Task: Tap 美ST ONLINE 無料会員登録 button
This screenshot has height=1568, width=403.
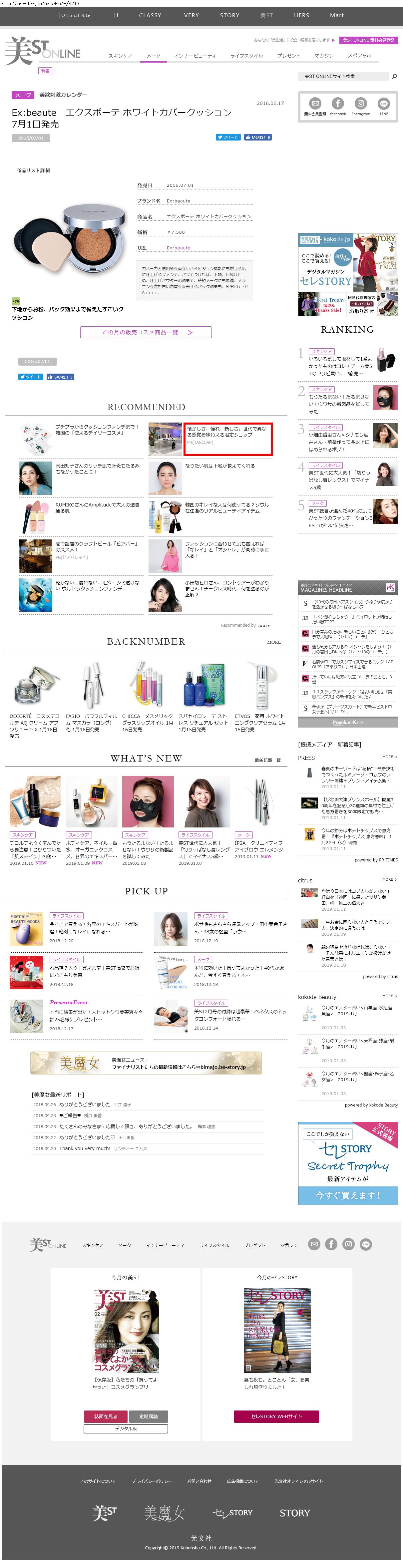Action: click(368, 40)
